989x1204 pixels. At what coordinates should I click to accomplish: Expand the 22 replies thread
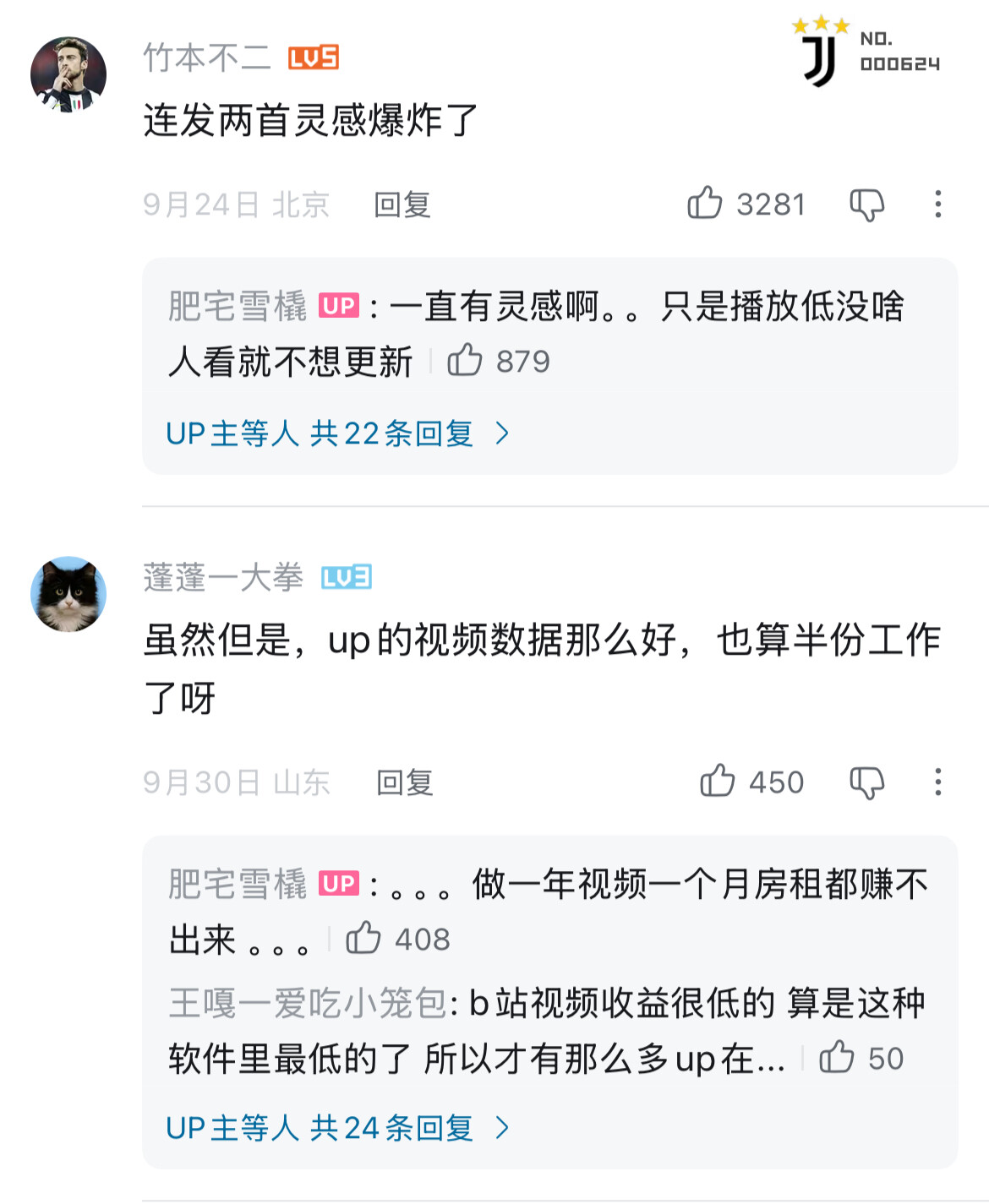click(338, 433)
